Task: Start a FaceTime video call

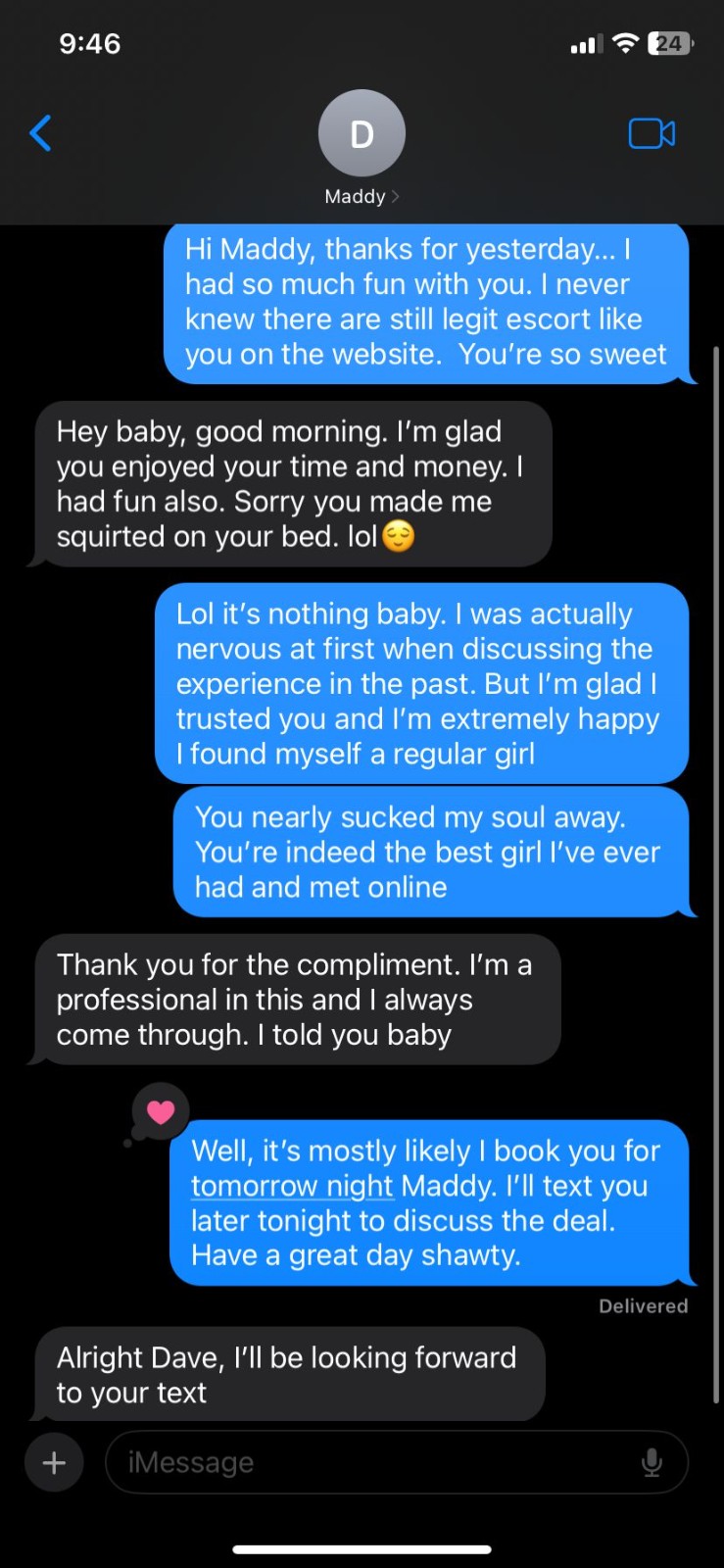Action: tap(652, 133)
